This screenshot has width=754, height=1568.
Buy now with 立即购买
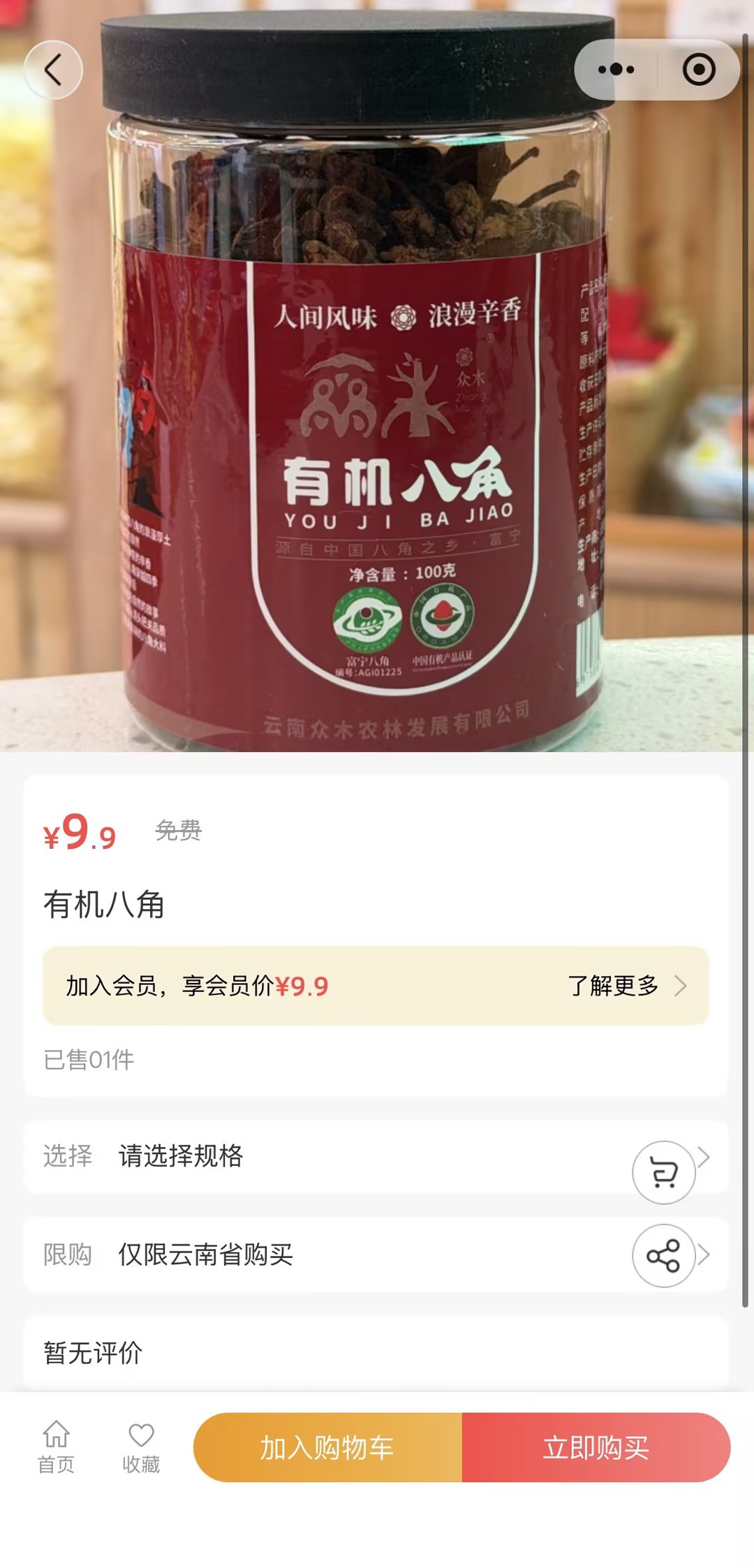pos(596,1448)
